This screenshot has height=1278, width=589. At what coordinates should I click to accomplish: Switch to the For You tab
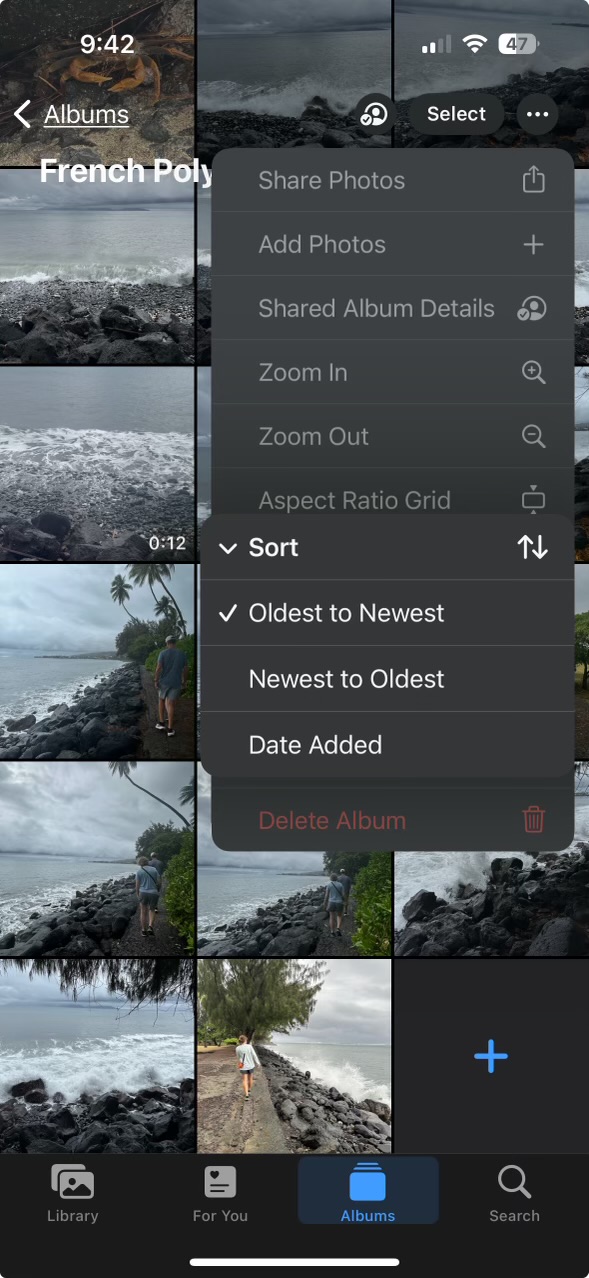coord(220,1194)
